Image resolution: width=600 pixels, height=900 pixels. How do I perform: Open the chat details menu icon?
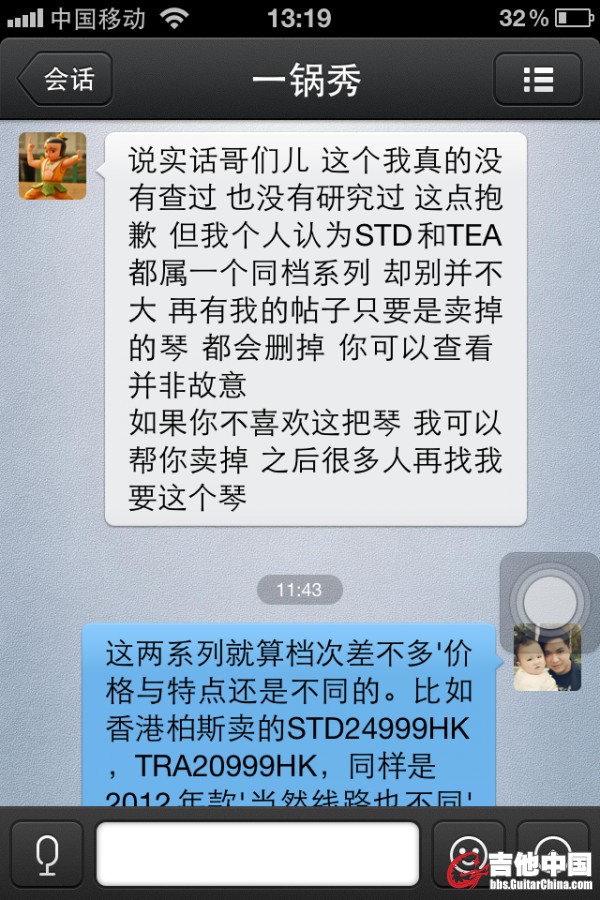click(x=537, y=80)
